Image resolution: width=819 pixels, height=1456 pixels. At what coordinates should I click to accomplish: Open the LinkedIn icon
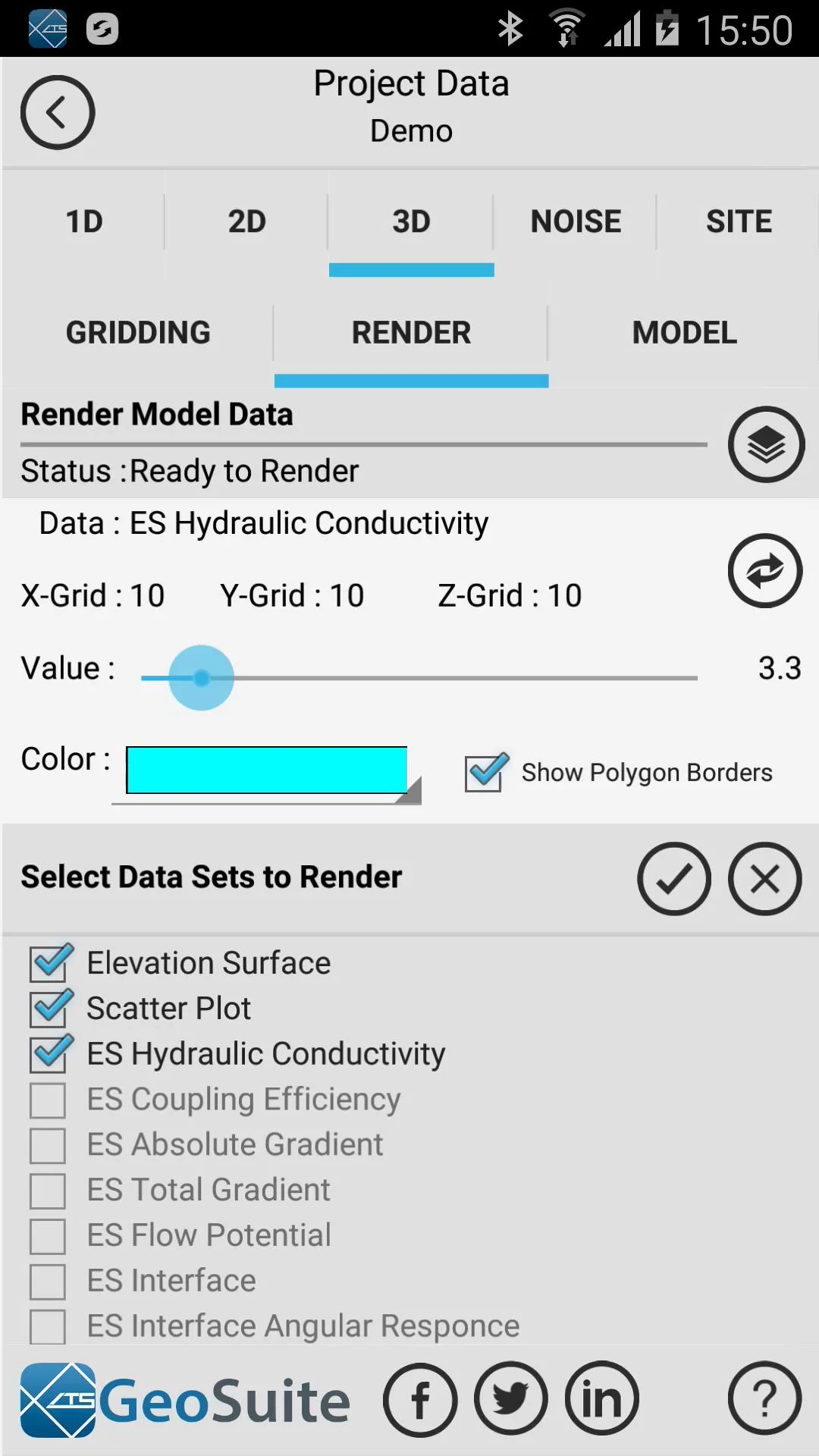pos(602,1399)
